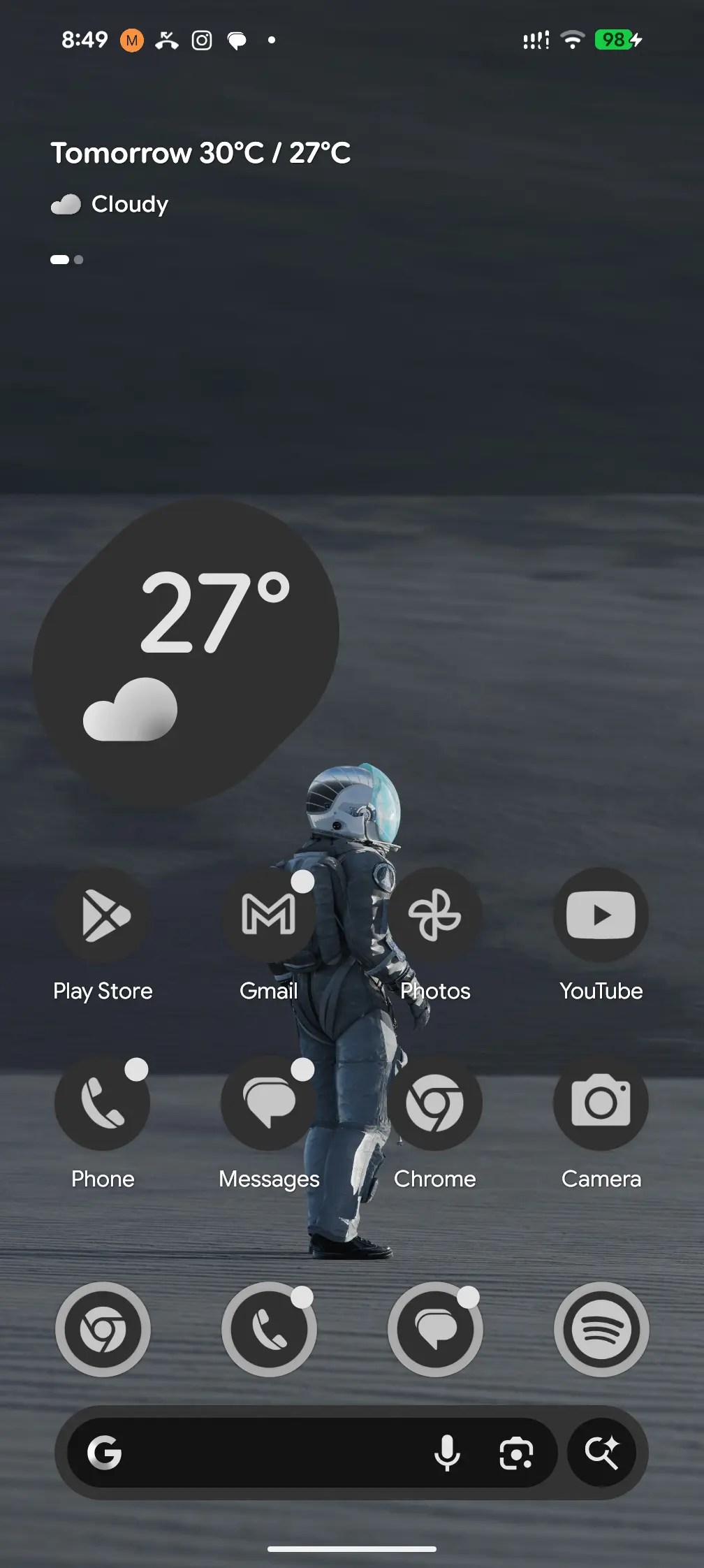Launch the YouTube app
The image size is (704, 1568).
click(x=601, y=915)
